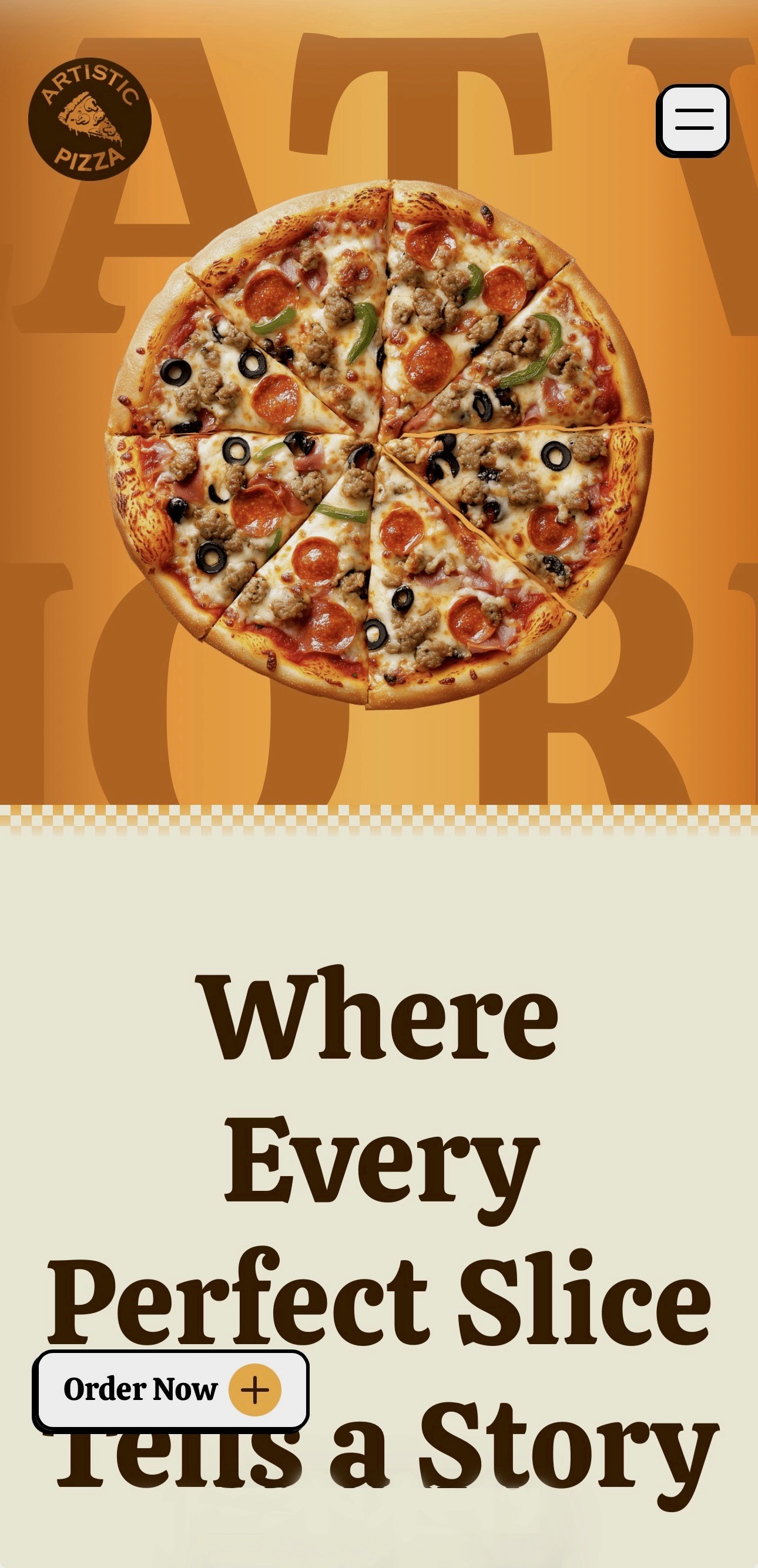Viewport: 758px width, 1568px height.
Task: Tap the Artistic Pizza logo
Action: coord(89,119)
